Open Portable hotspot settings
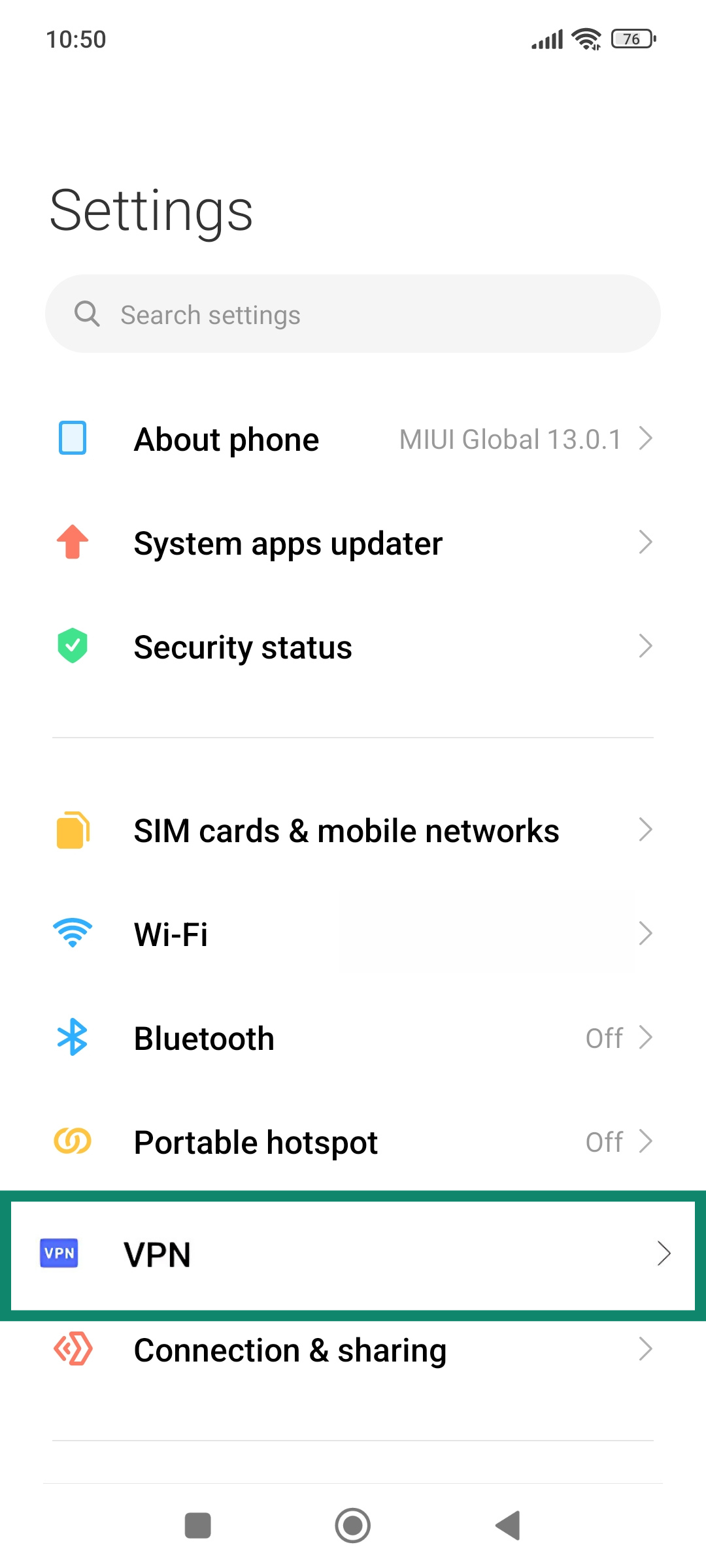Image resolution: width=706 pixels, height=1568 pixels. [353, 1142]
